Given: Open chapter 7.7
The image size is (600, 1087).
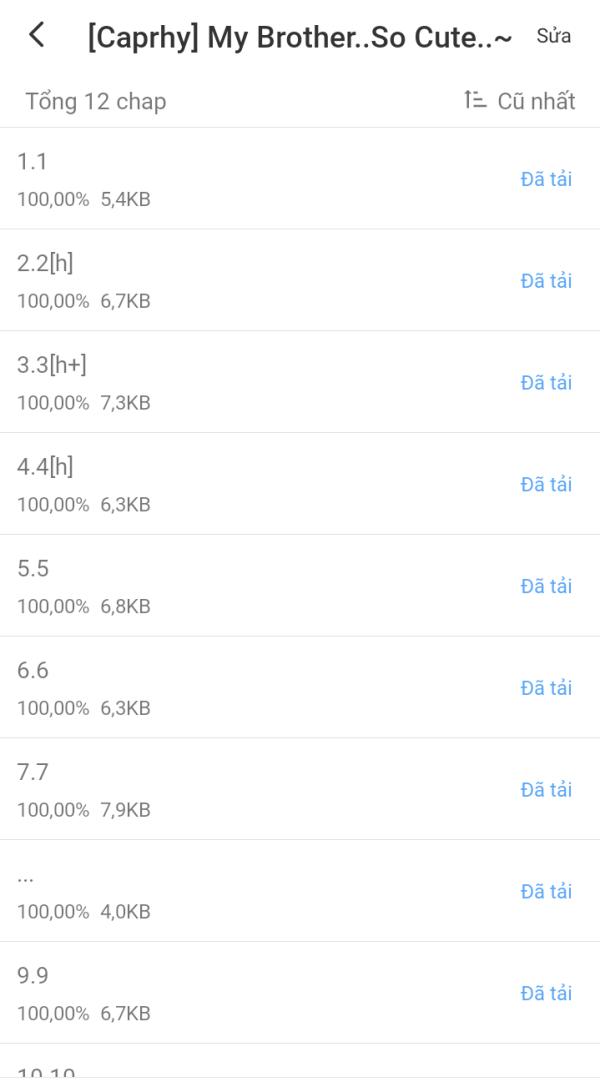Looking at the screenshot, I should (300, 789).
